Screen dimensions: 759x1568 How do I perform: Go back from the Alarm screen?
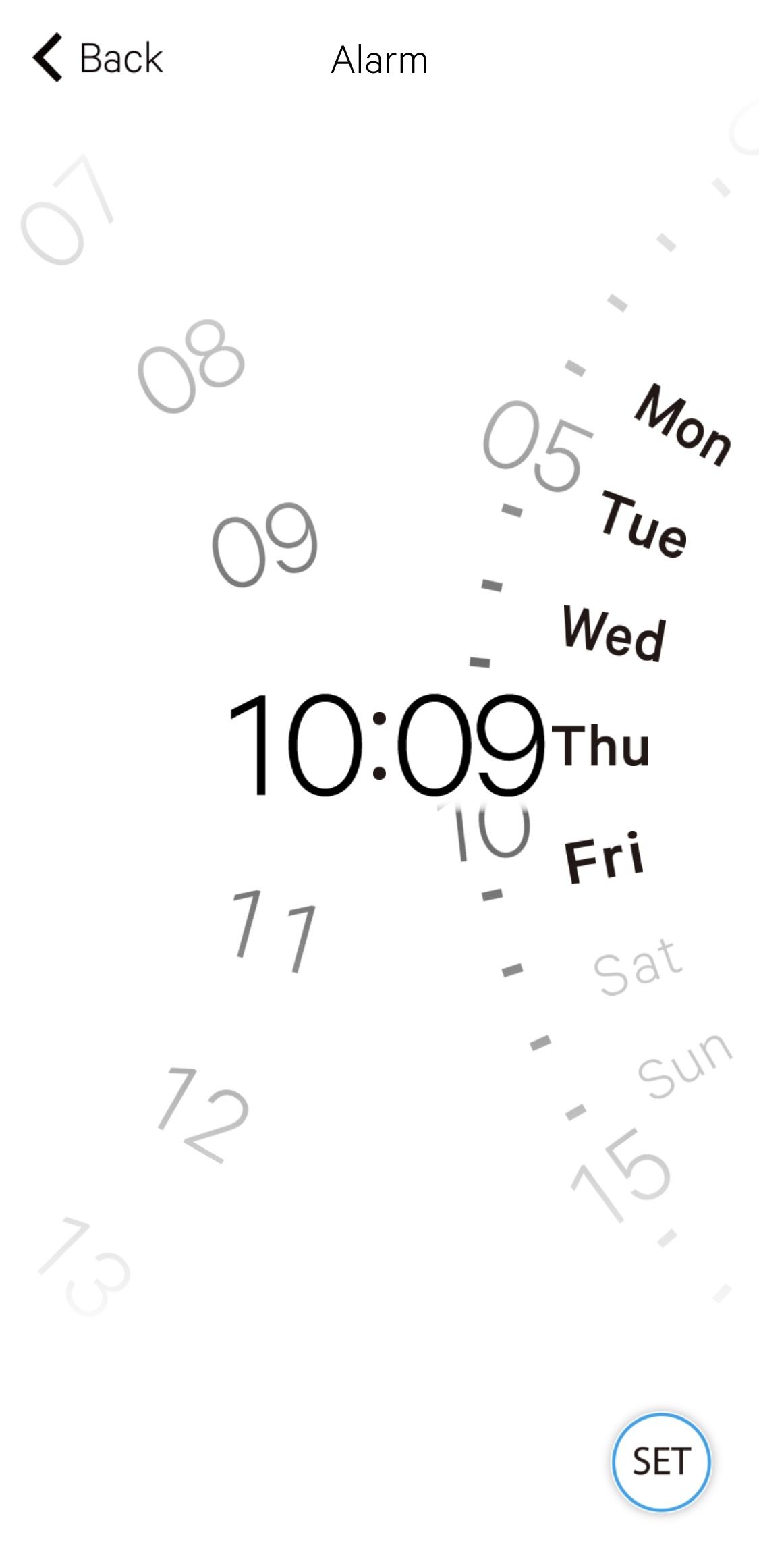click(x=98, y=58)
